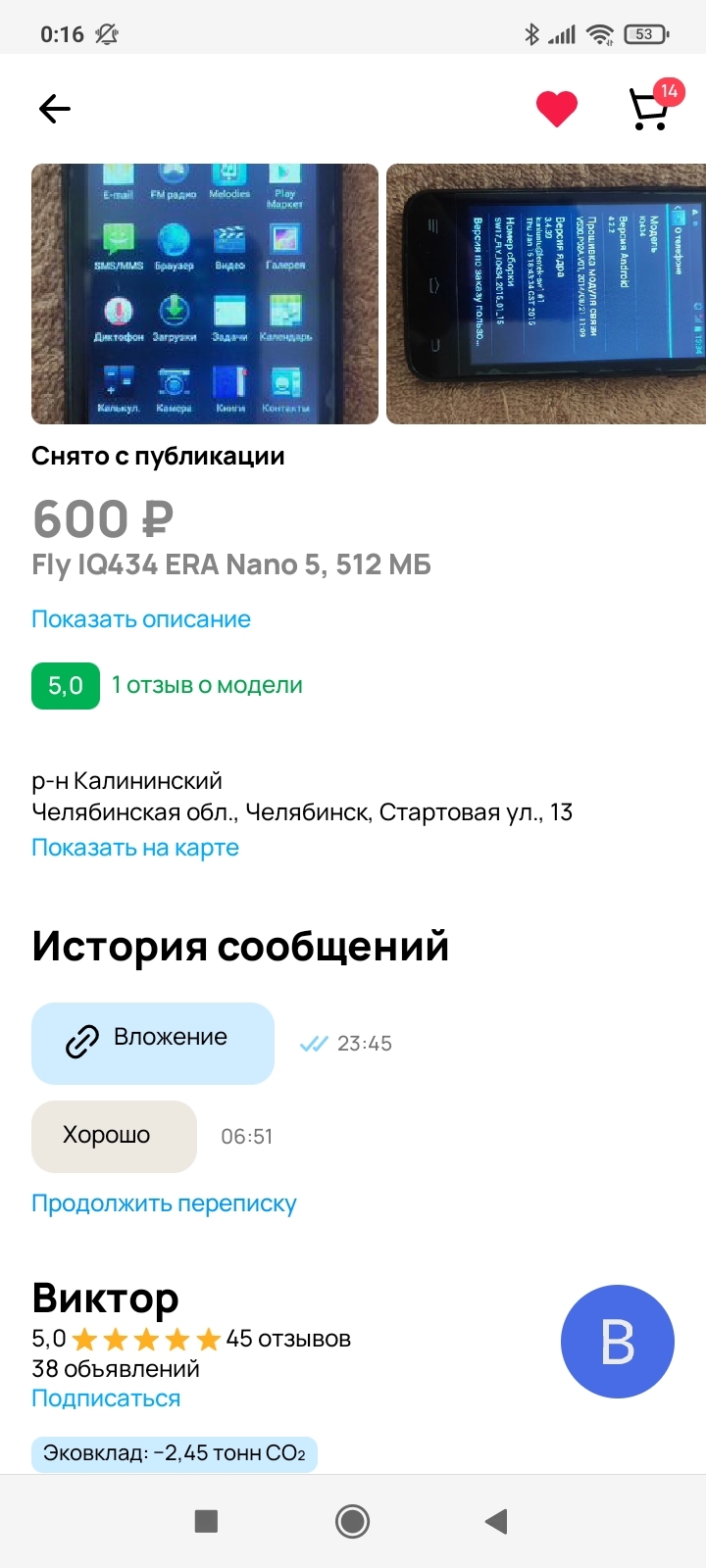Tap the Эковклад CO₂ badge
Viewport: 706px width, 1568px height.
coord(175,1453)
